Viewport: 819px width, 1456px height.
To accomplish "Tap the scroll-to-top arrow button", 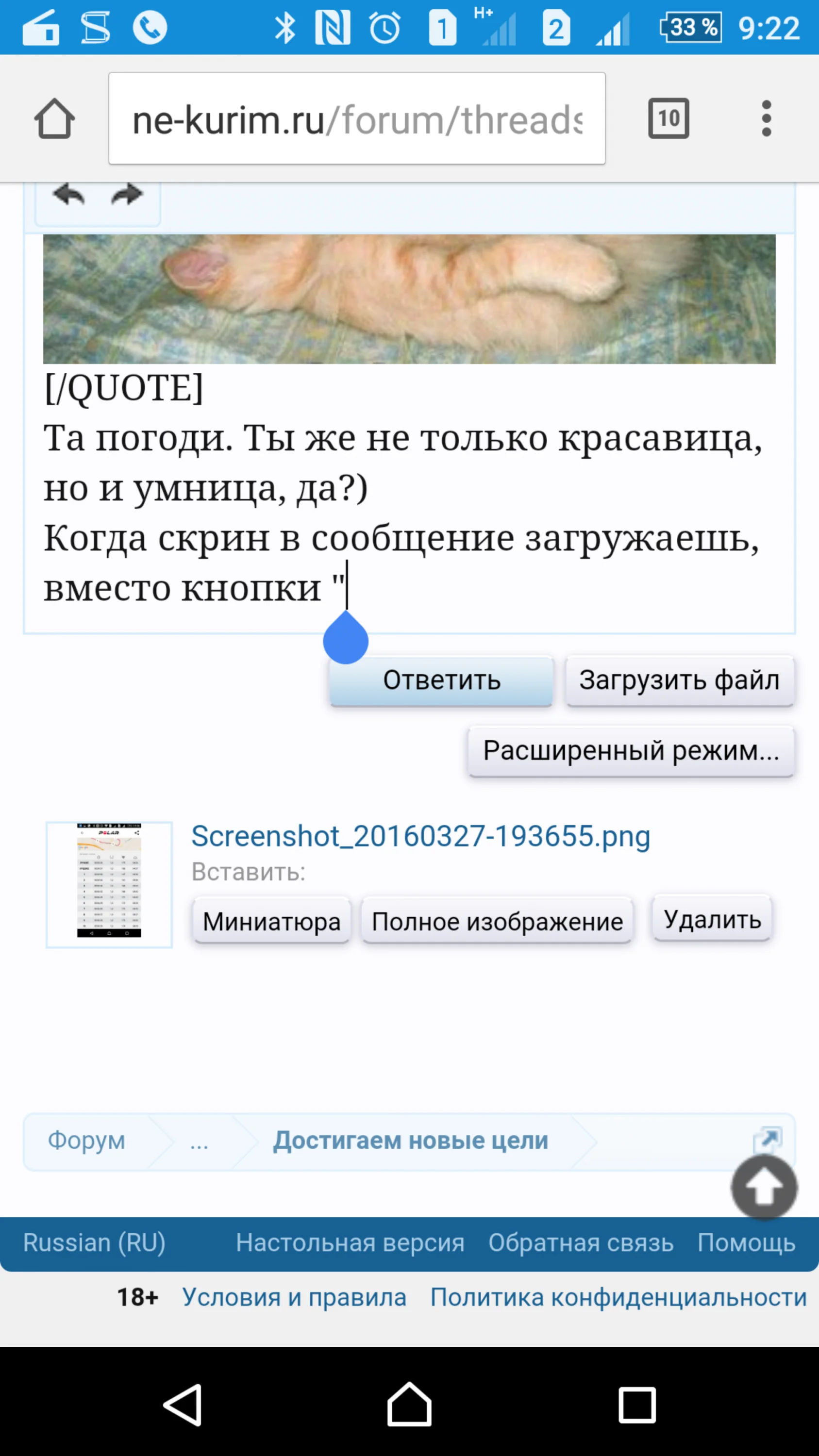I will click(765, 1187).
